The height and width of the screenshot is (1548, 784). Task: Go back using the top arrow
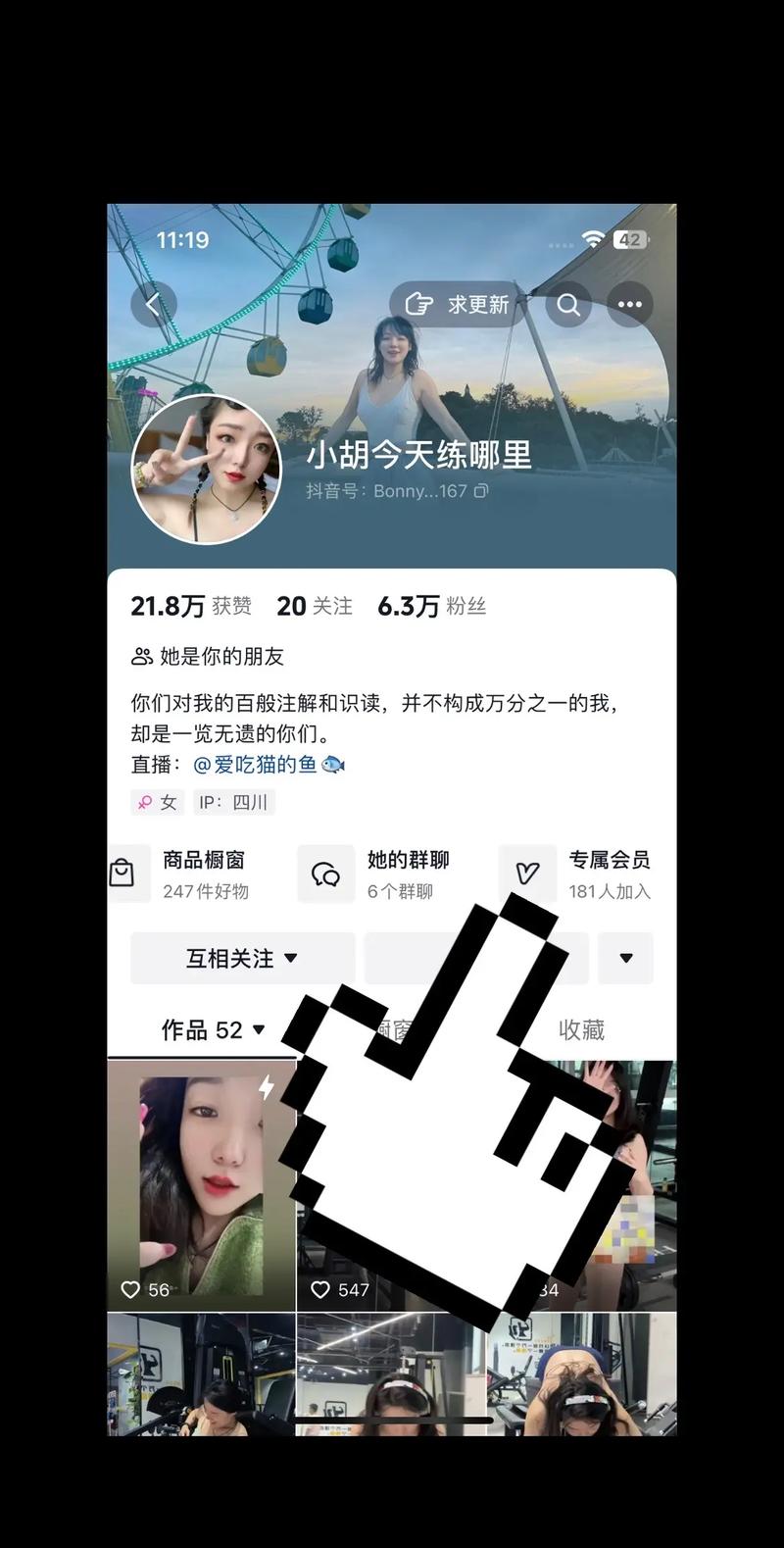pos(153,305)
